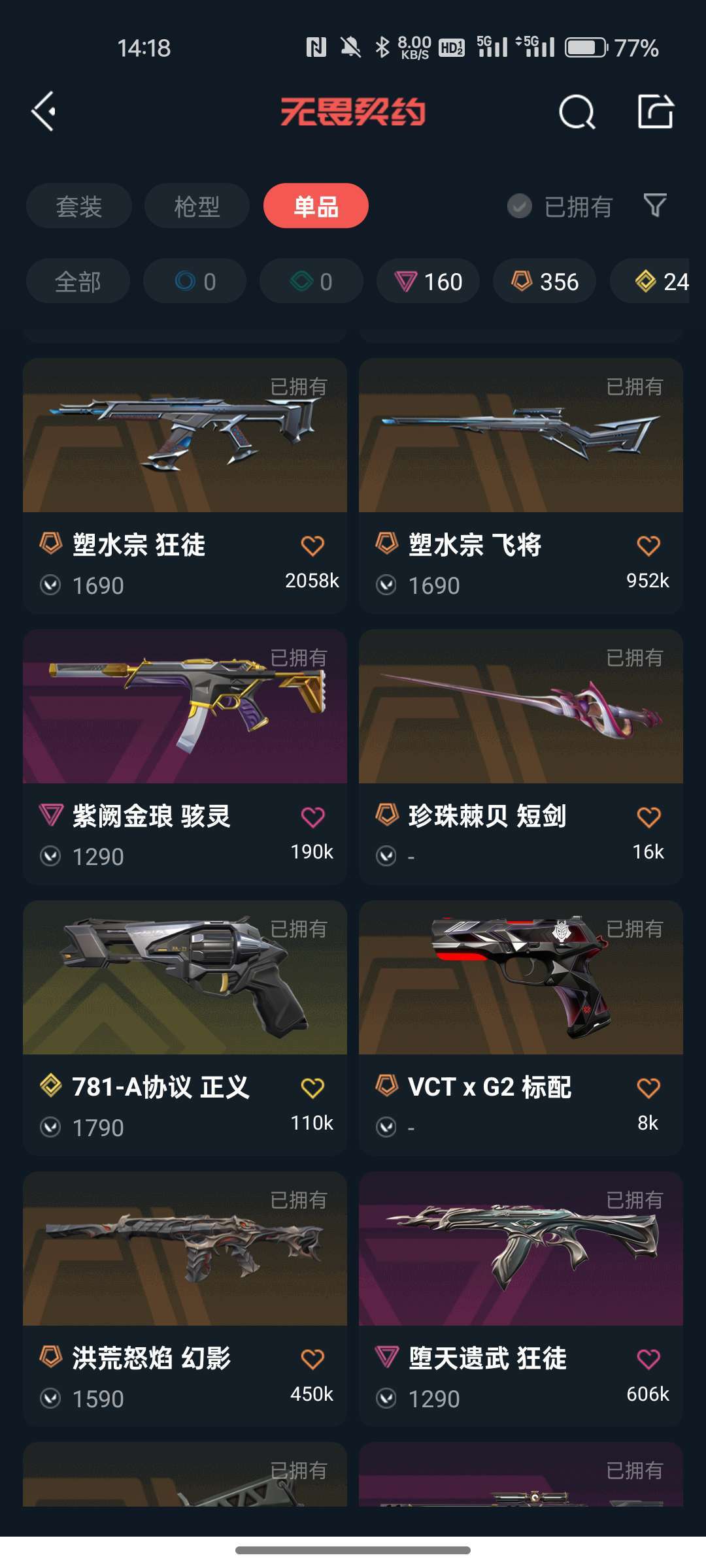Go back using the top-left arrow
The width and height of the screenshot is (706, 1568).
point(43,111)
